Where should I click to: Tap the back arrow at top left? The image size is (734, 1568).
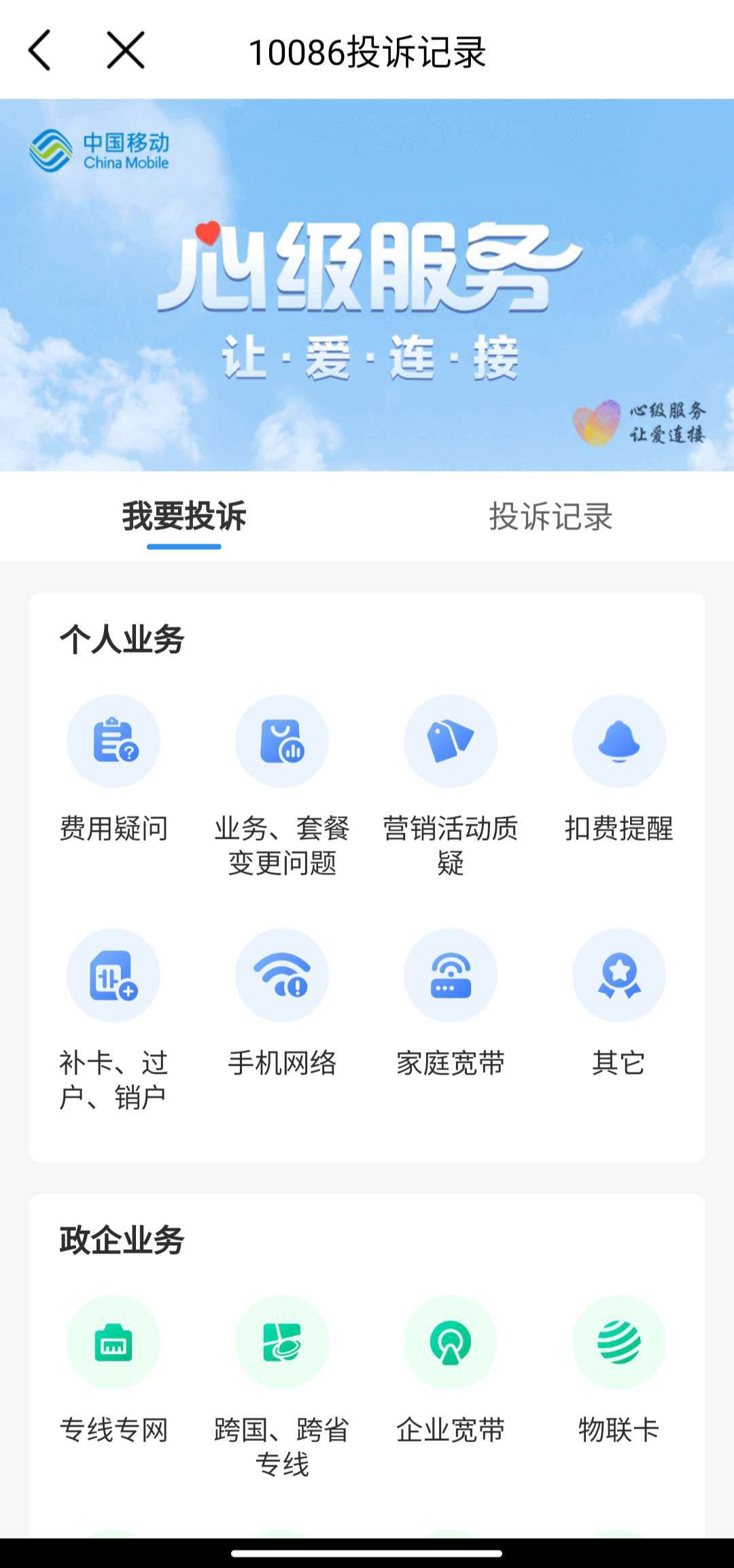point(43,51)
